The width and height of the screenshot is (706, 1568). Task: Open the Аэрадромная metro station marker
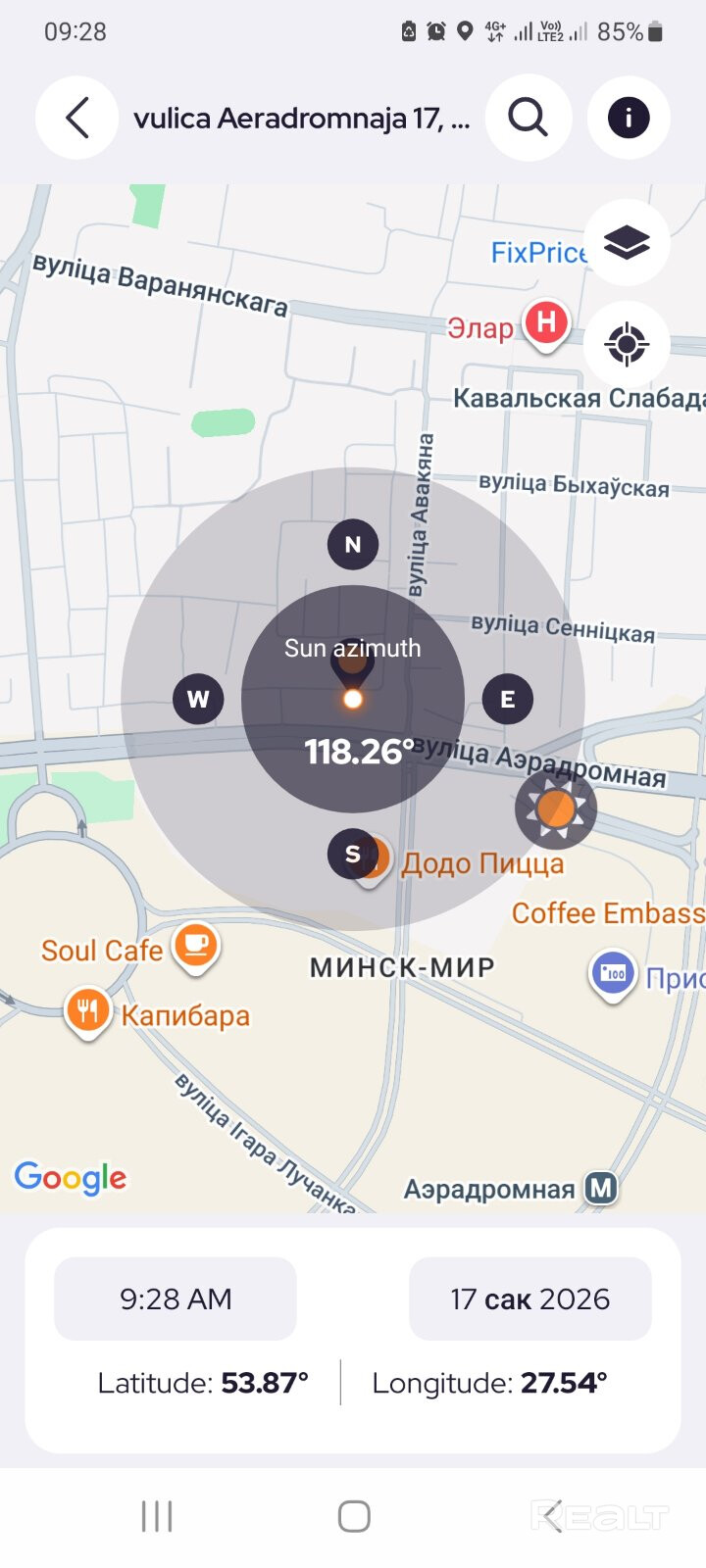click(x=600, y=1189)
